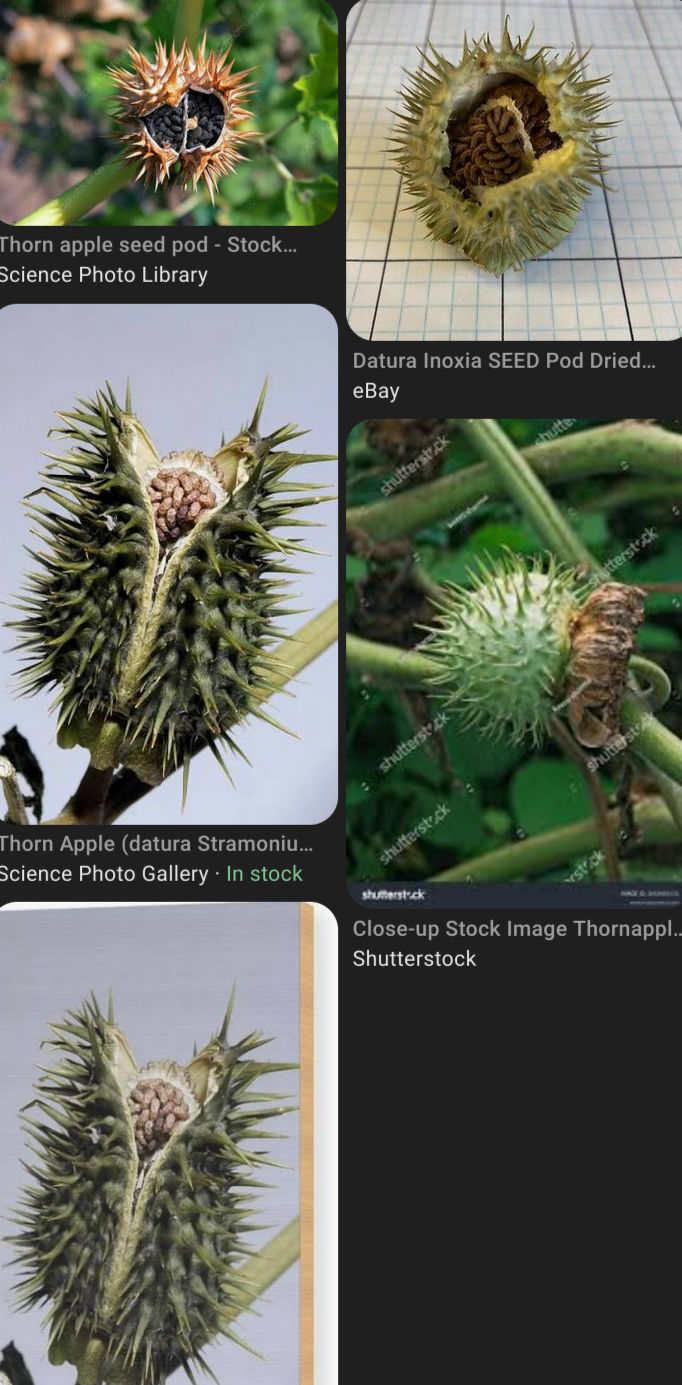Image resolution: width=682 pixels, height=1385 pixels.
Task: Open the canvas print thorn apple image at the bottom
Action: pos(168,1144)
